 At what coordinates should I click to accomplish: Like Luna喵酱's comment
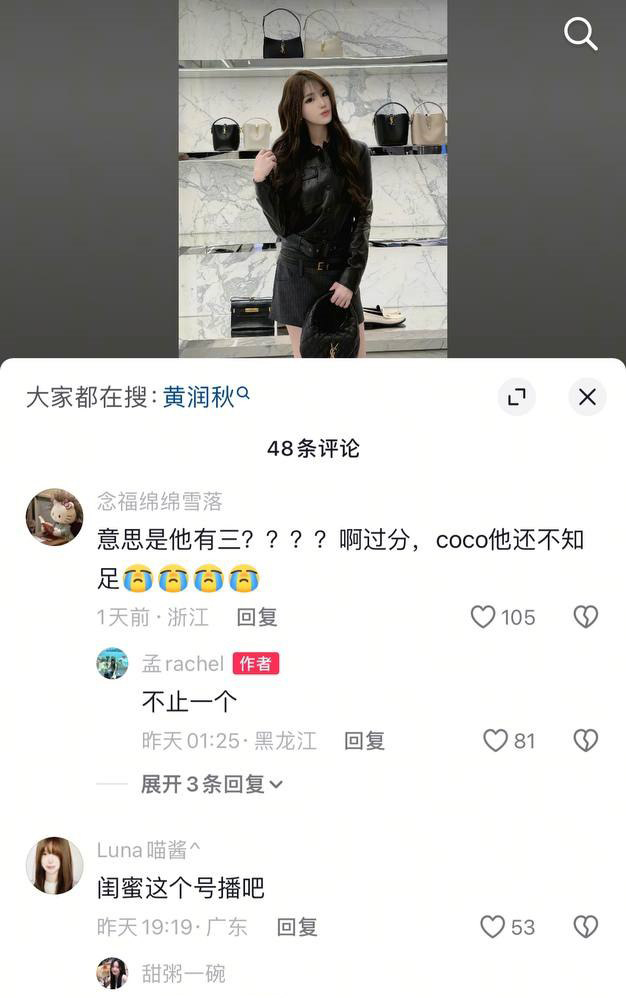(x=493, y=927)
